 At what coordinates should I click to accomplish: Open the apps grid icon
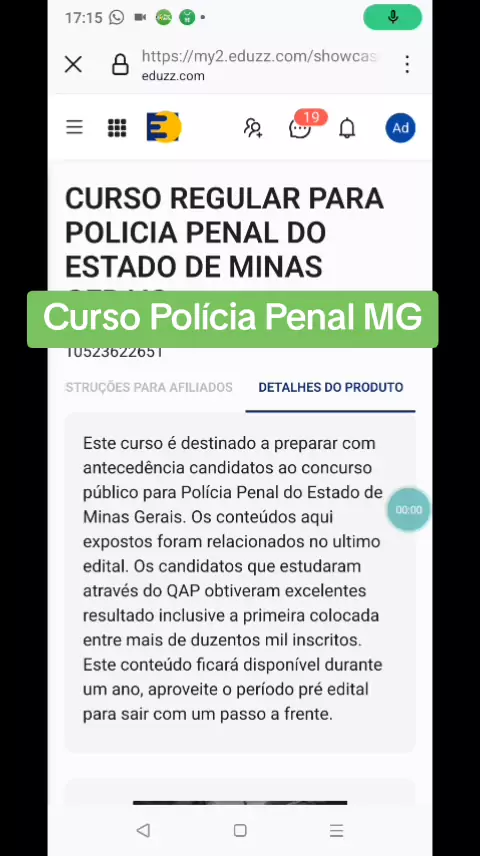pyautogui.click(x=117, y=128)
